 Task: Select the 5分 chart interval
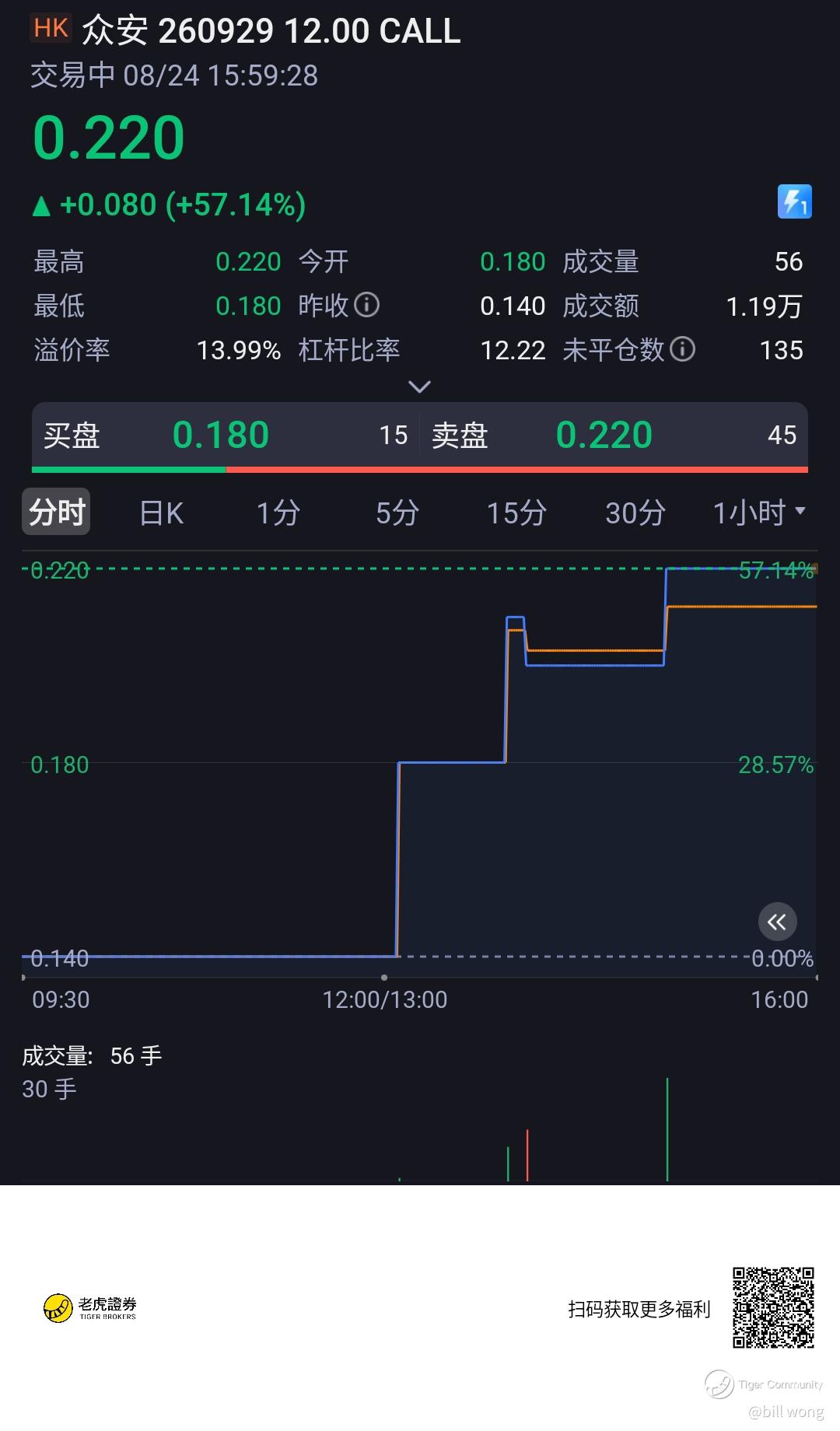click(x=397, y=513)
